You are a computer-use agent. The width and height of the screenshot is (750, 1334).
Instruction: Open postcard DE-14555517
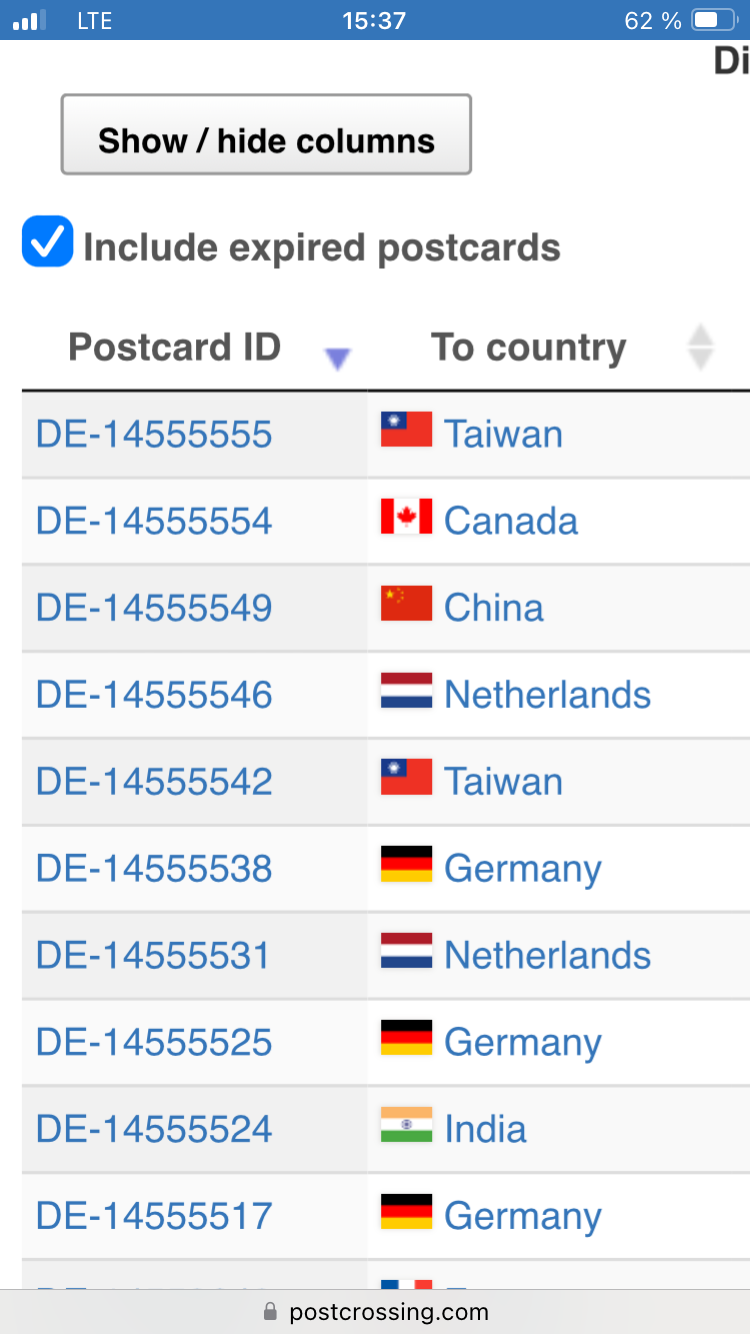pyautogui.click(x=154, y=1217)
